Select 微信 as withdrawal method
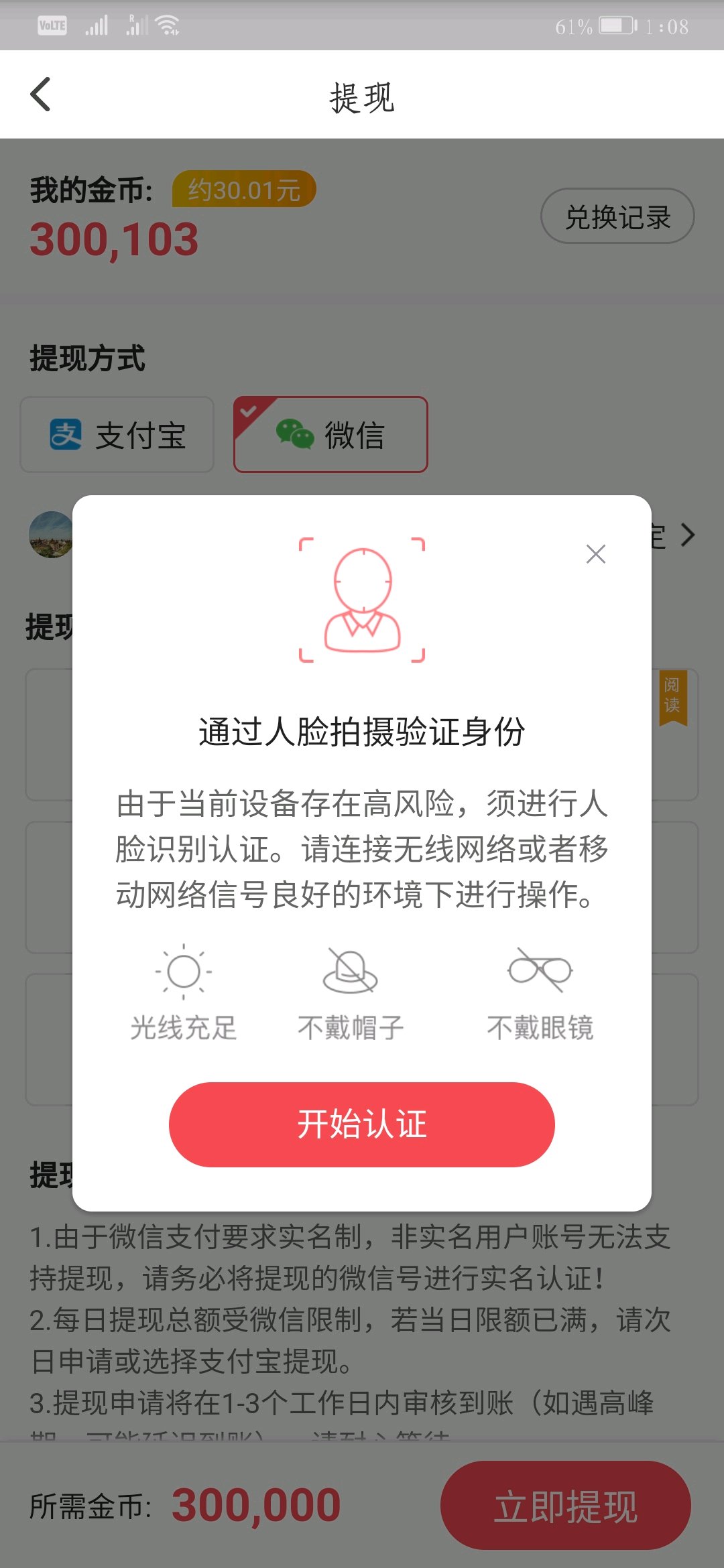 pos(330,435)
